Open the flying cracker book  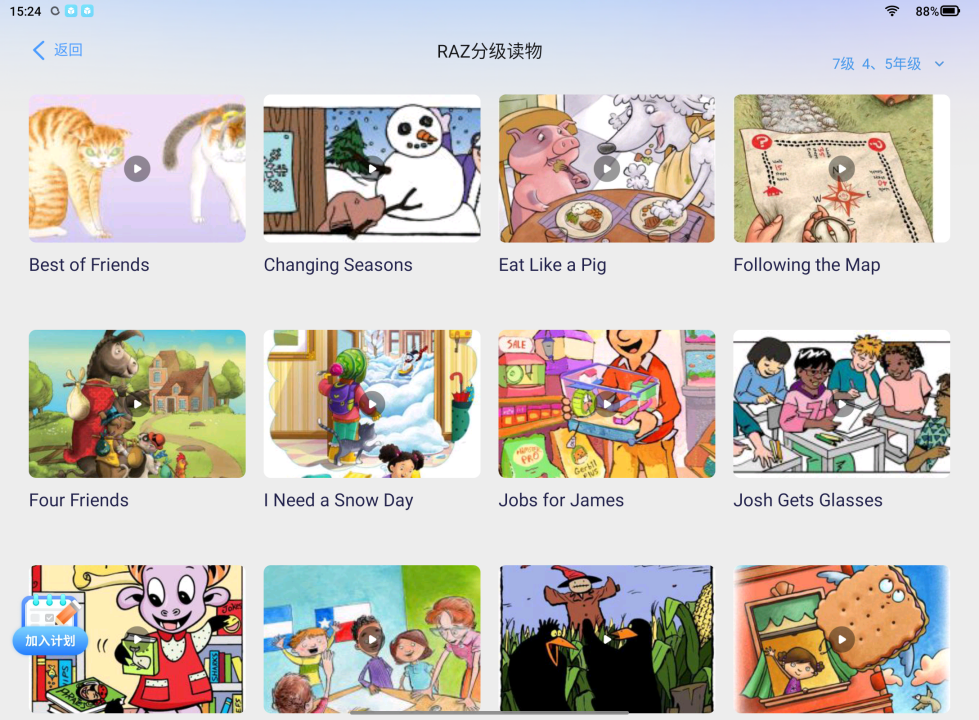tap(841, 639)
